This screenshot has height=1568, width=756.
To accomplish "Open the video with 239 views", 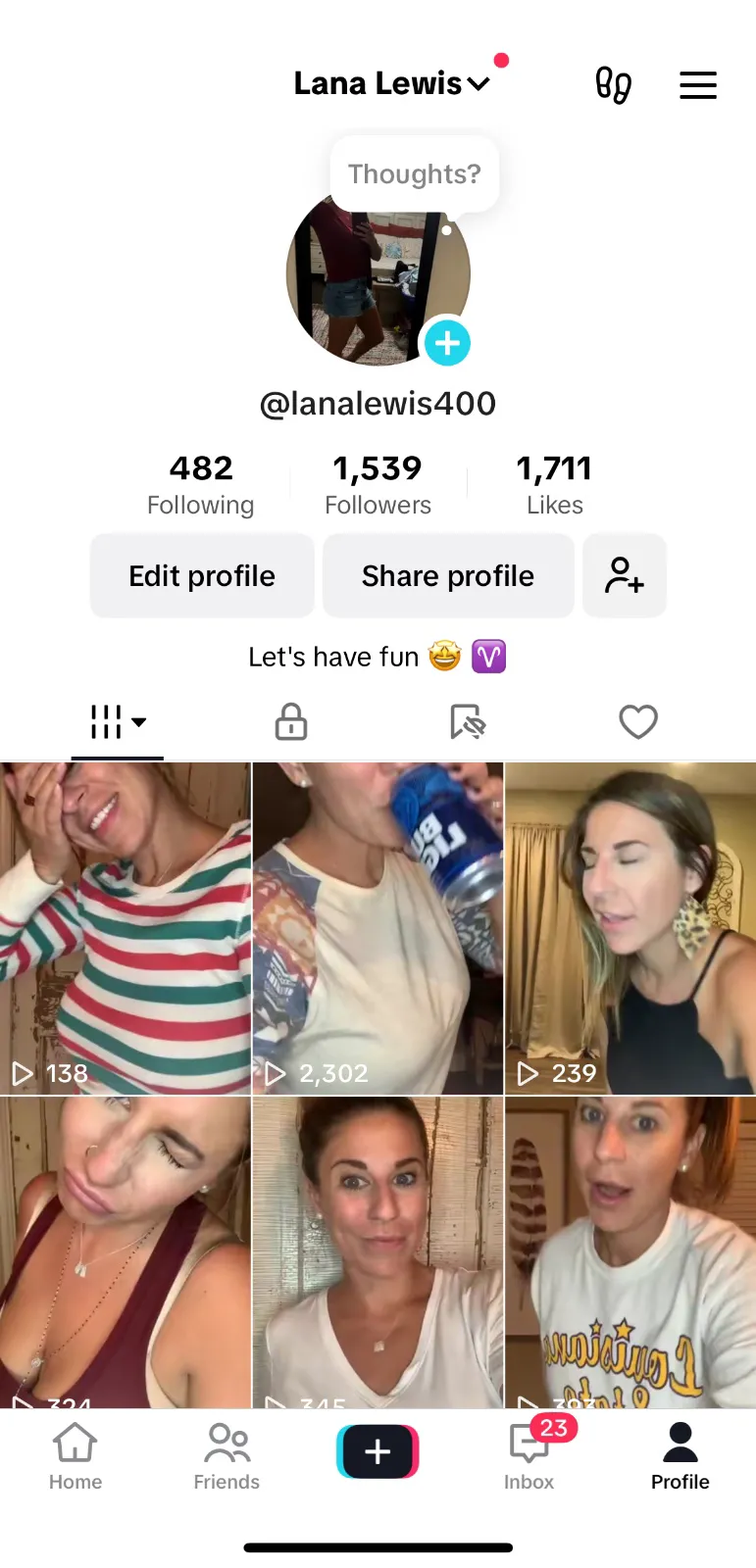I will (630, 927).
